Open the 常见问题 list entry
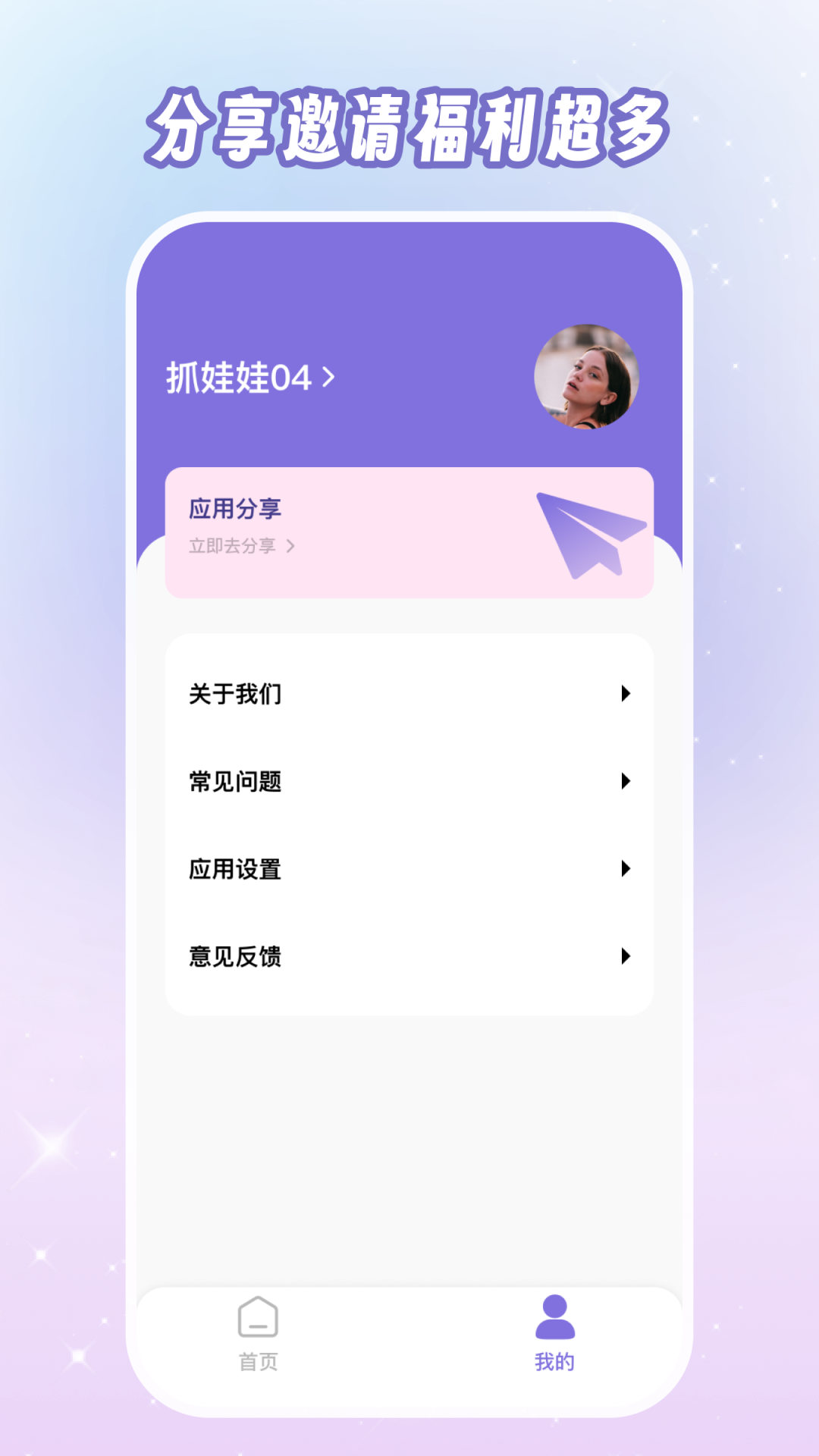819x1456 pixels. [x=237, y=781]
